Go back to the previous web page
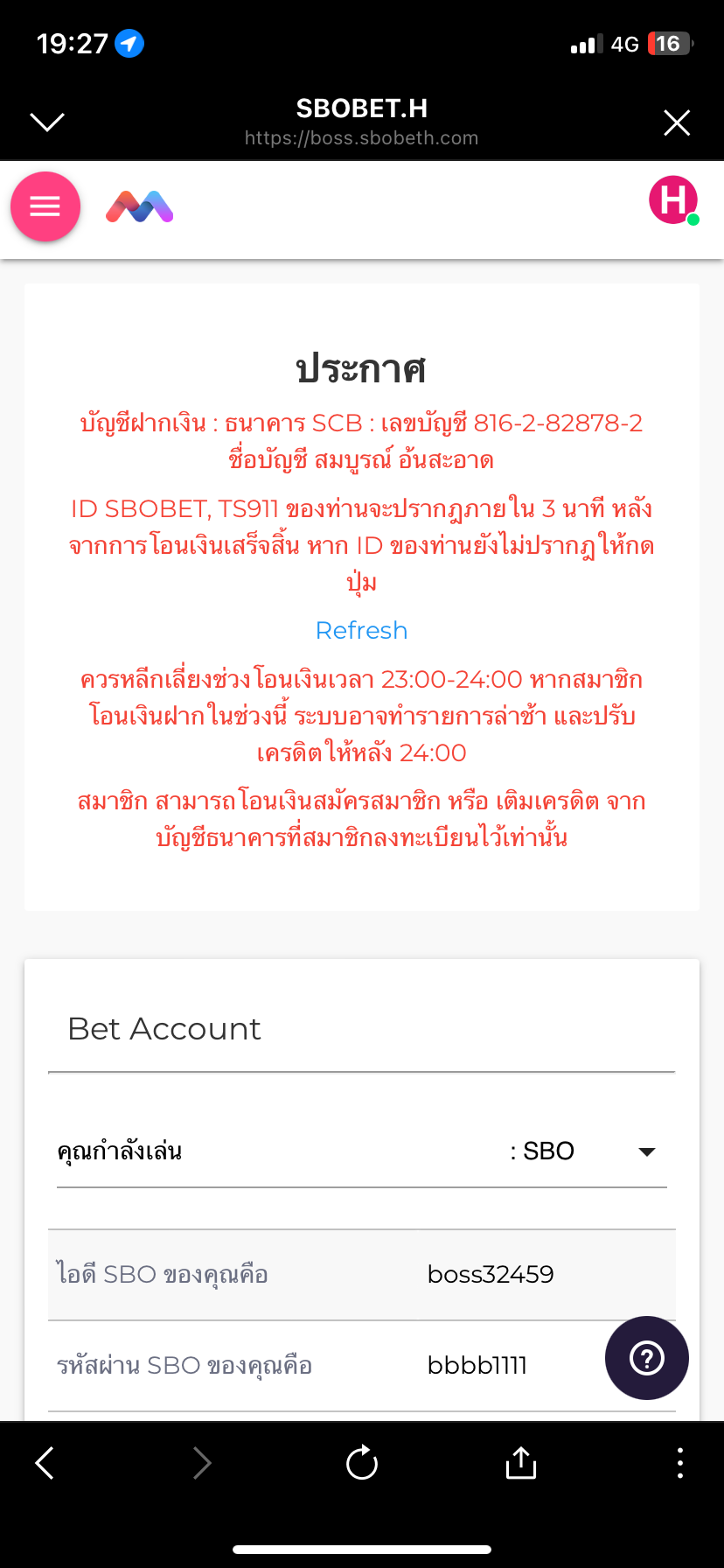This screenshot has height=1568, width=724. click(45, 1462)
